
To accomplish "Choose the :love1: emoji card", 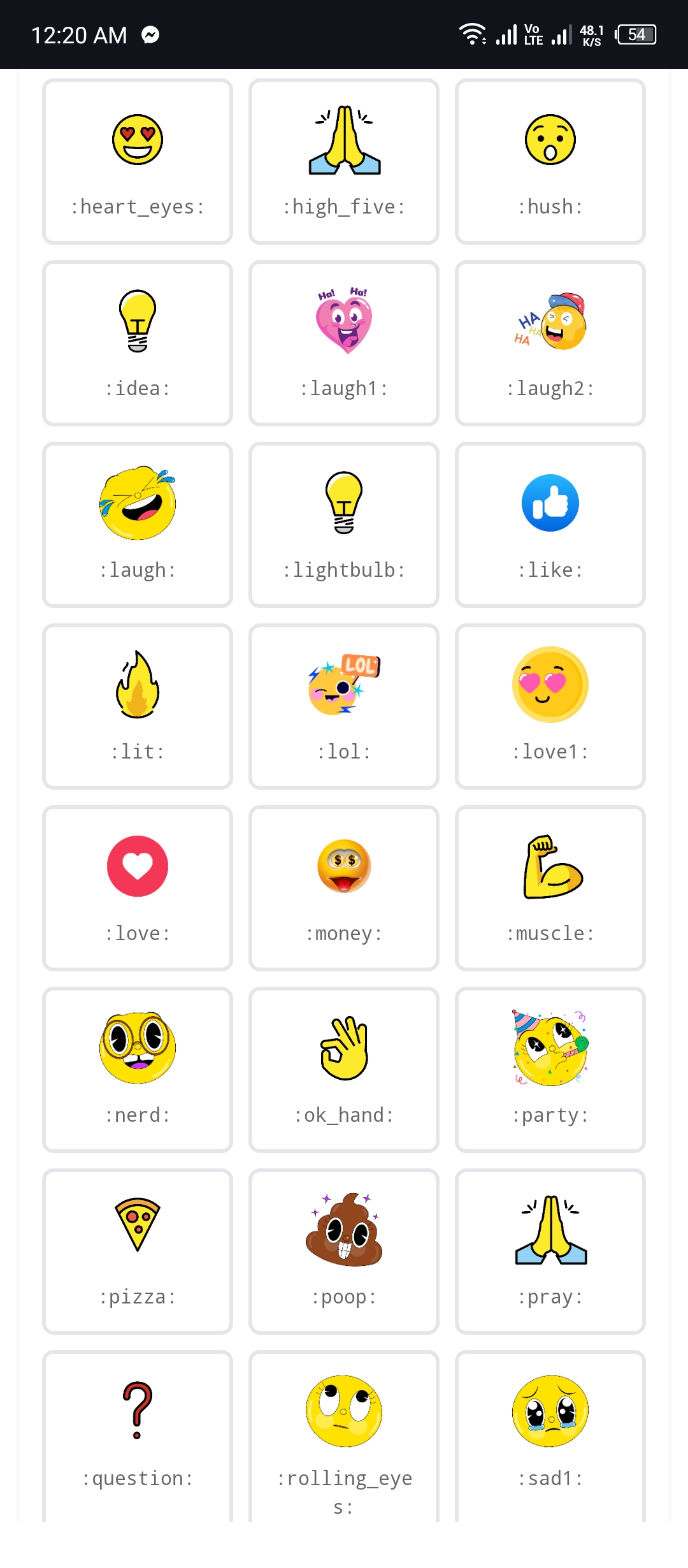I will (x=550, y=706).
